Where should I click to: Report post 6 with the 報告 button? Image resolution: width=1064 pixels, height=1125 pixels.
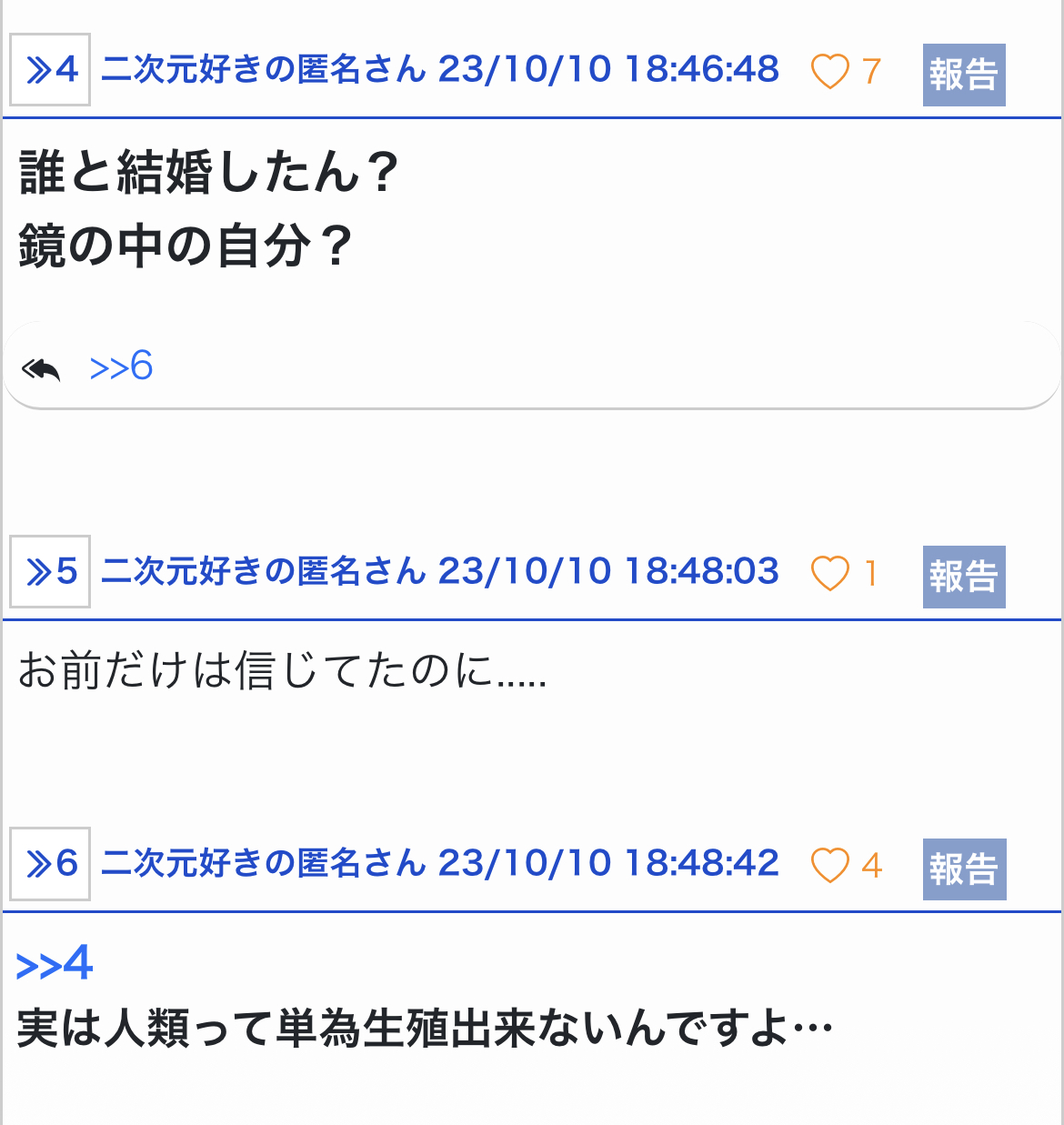964,869
